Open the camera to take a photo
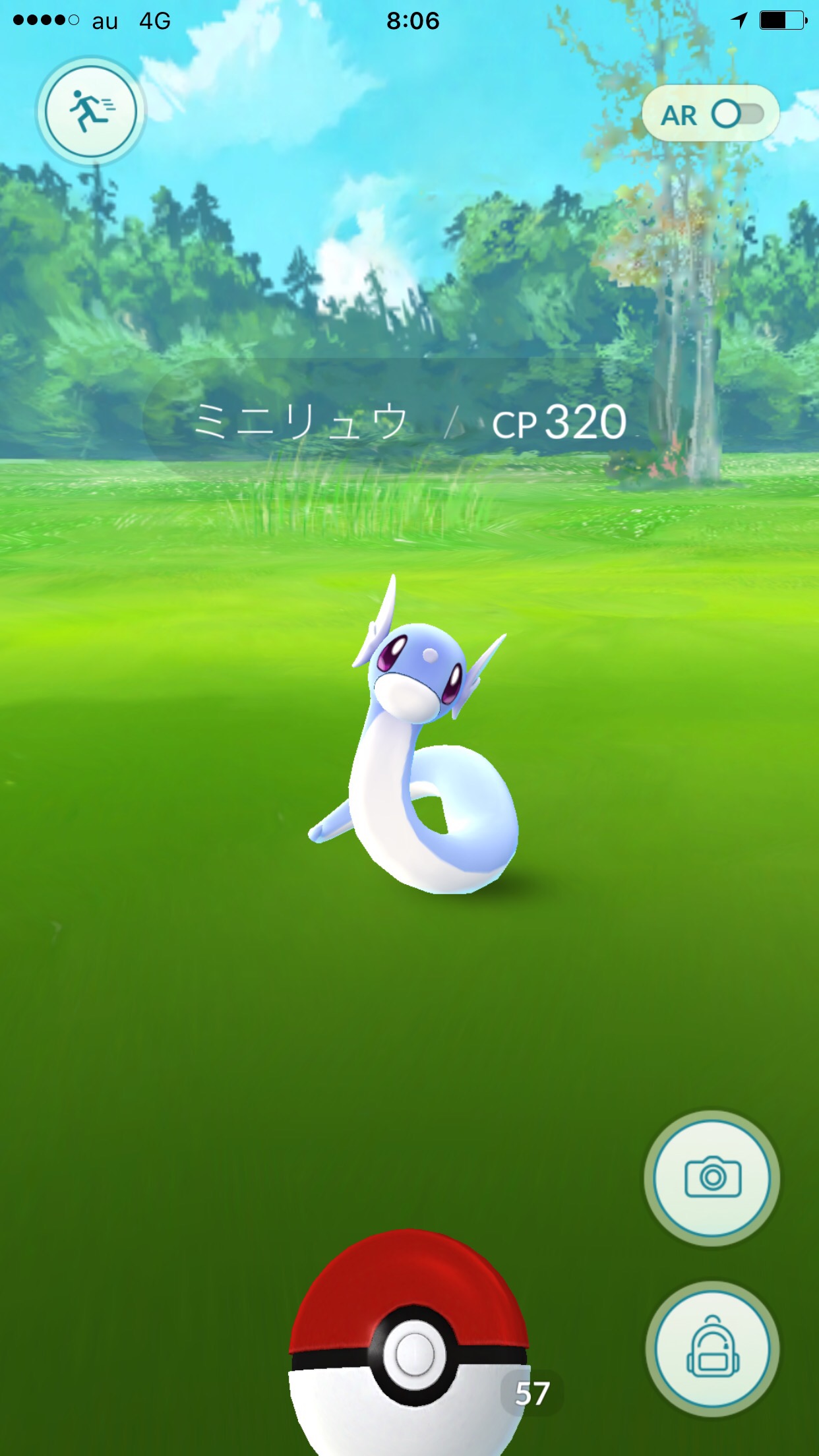 712,1178
